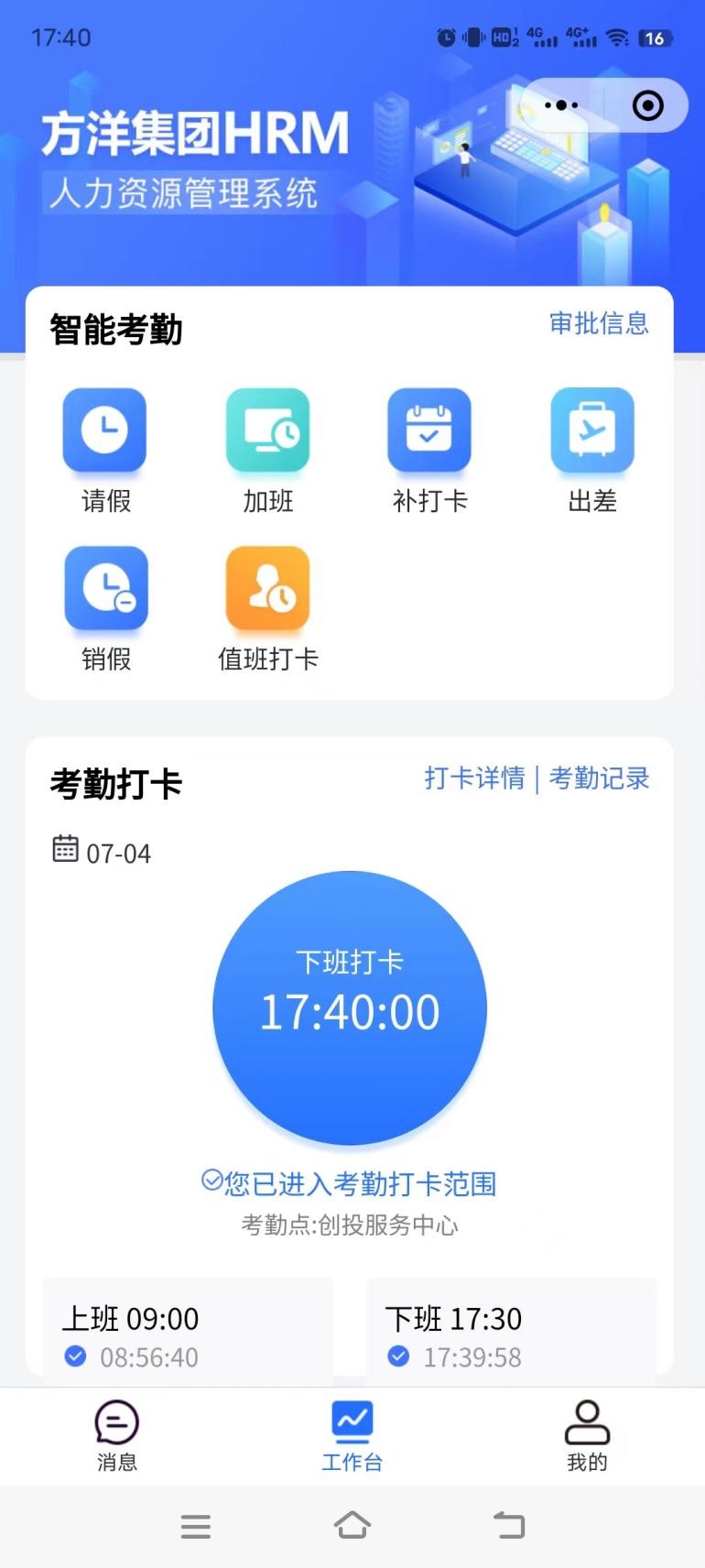
Task: Tap the 下班打卡 clock-out button
Action: [x=350, y=1007]
